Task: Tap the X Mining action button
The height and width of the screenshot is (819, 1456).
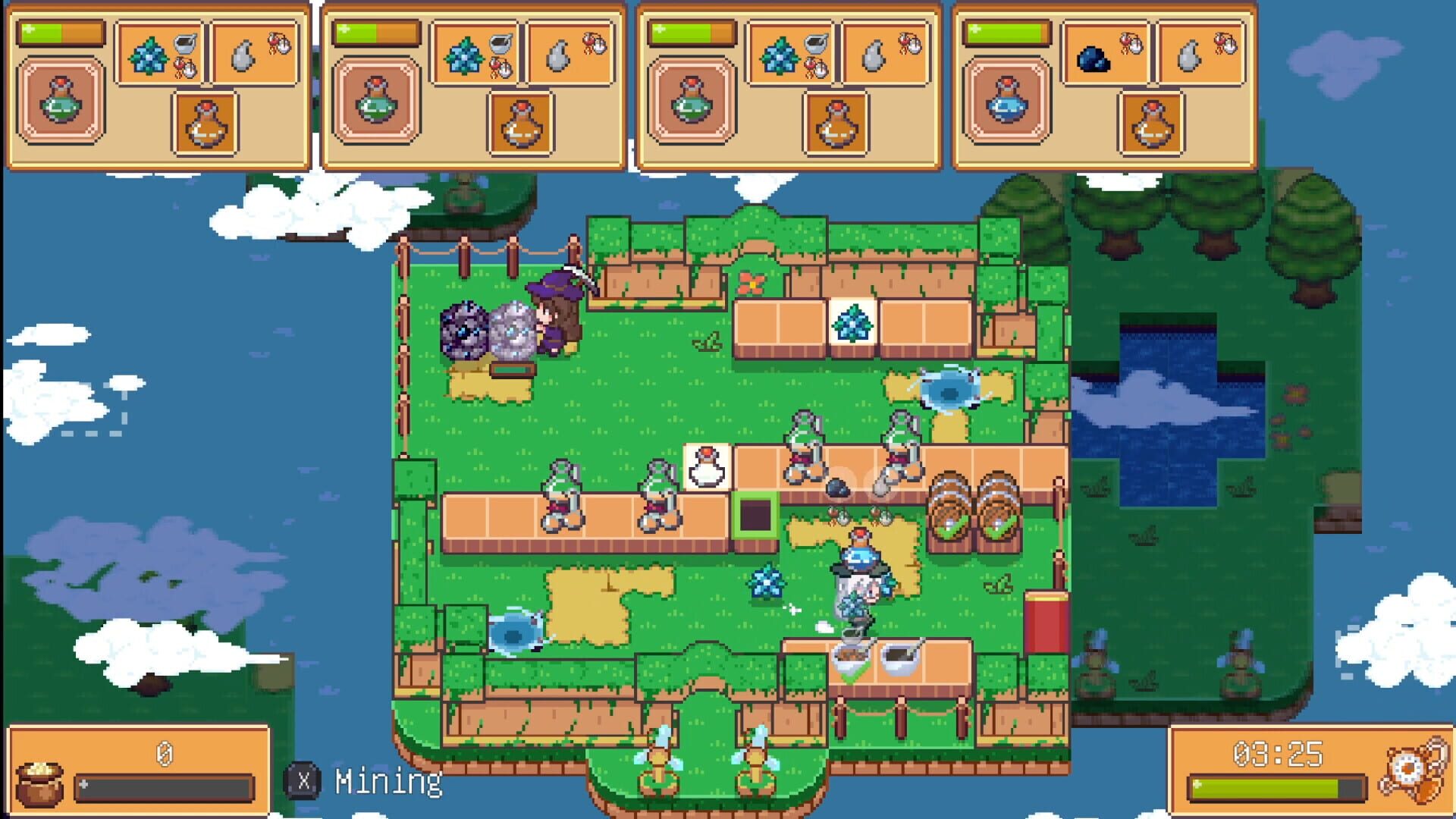Action: (x=304, y=781)
